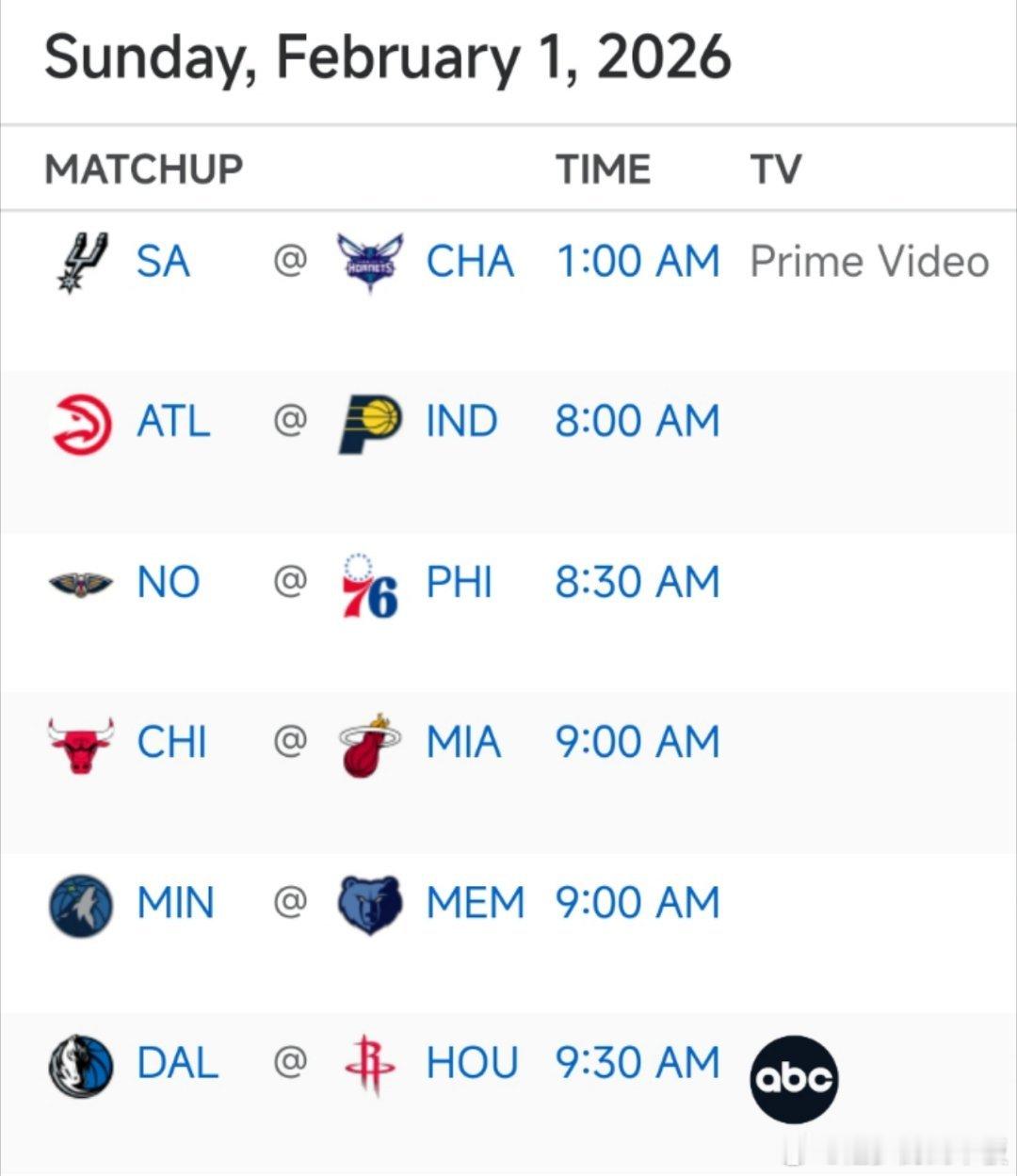
Task: Open the Dallas Mavericks (DAL) team link
Action: click(x=177, y=1063)
